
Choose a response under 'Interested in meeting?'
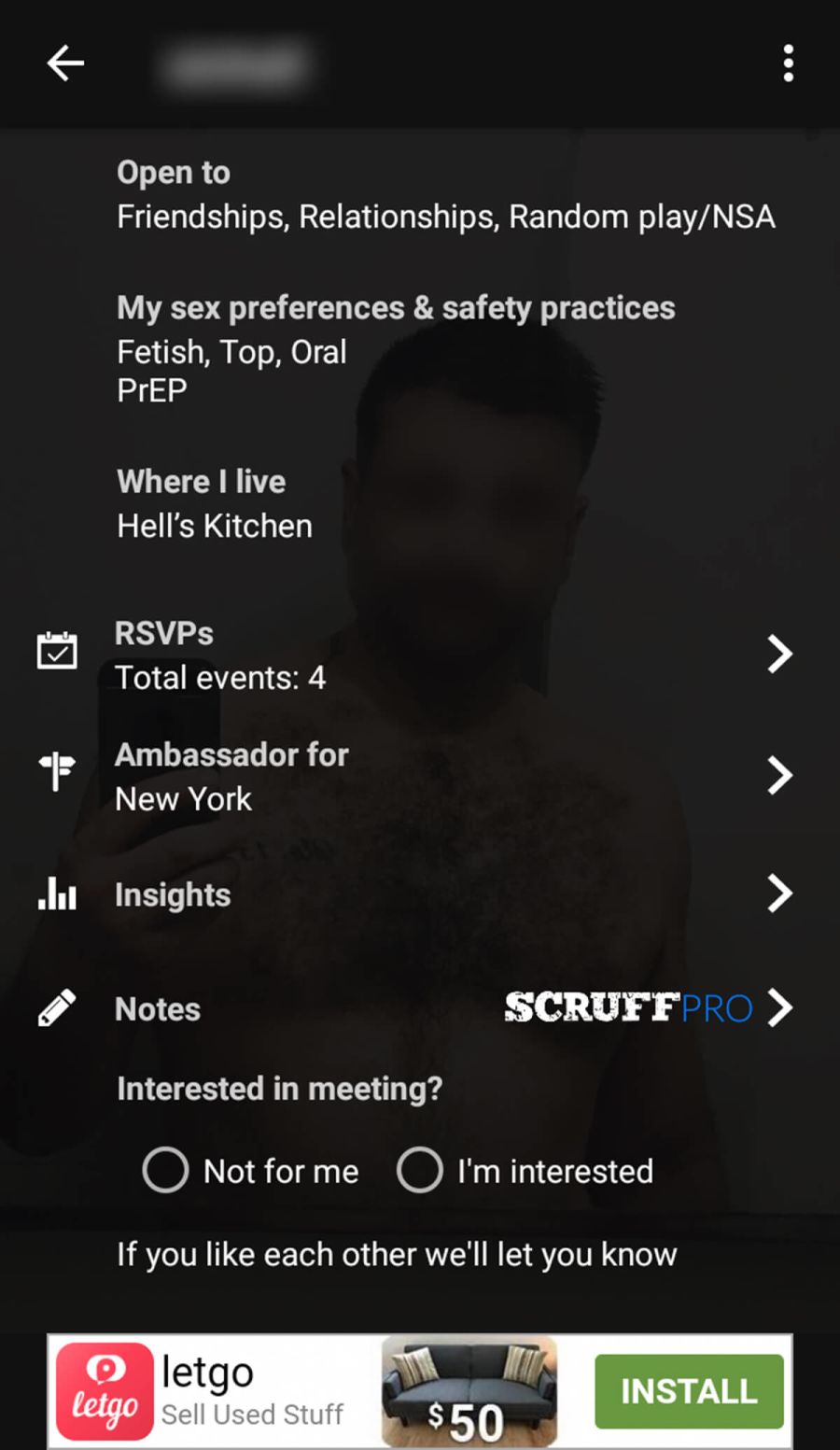point(419,1169)
